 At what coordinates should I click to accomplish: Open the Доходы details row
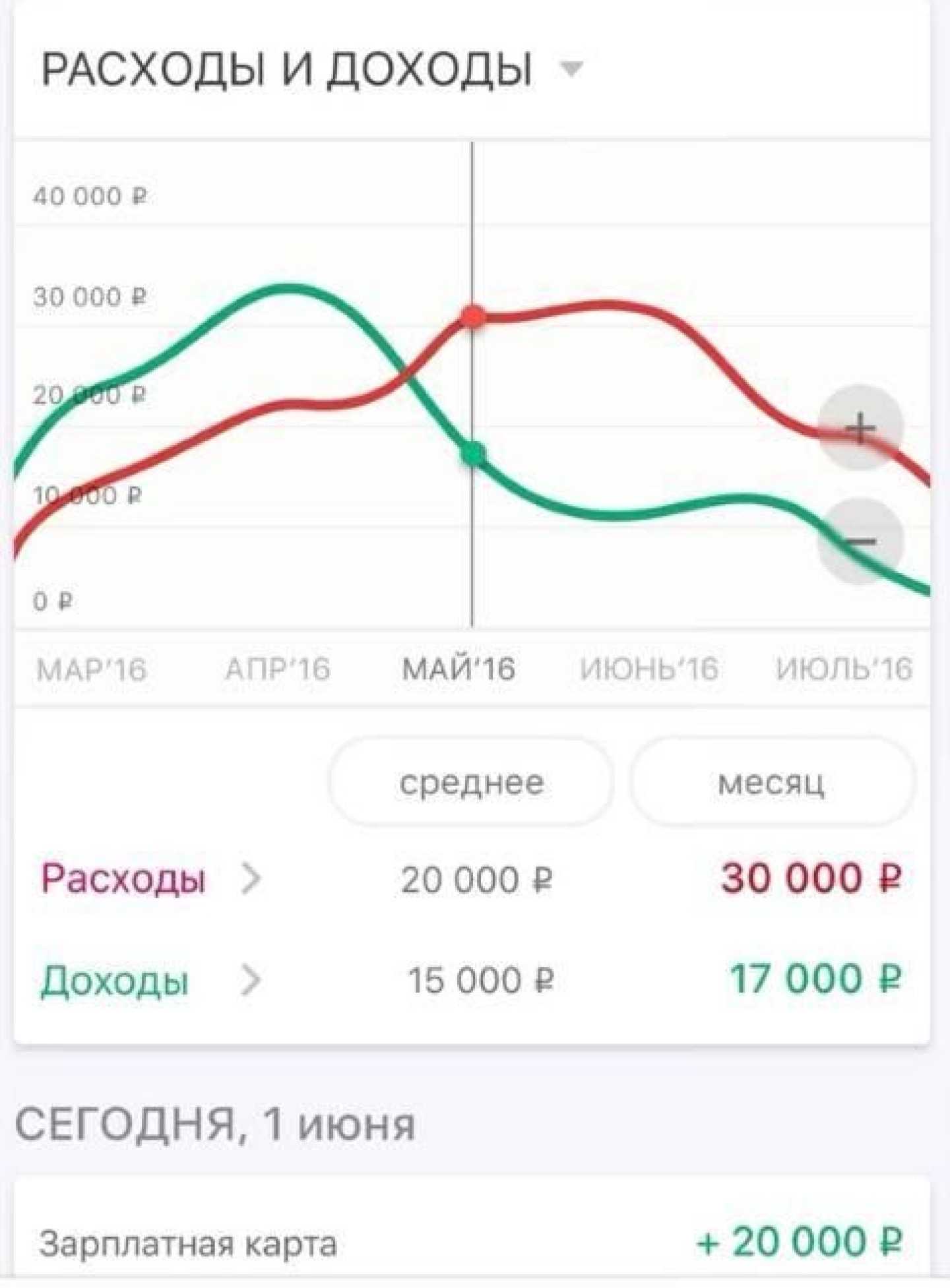pos(150,981)
